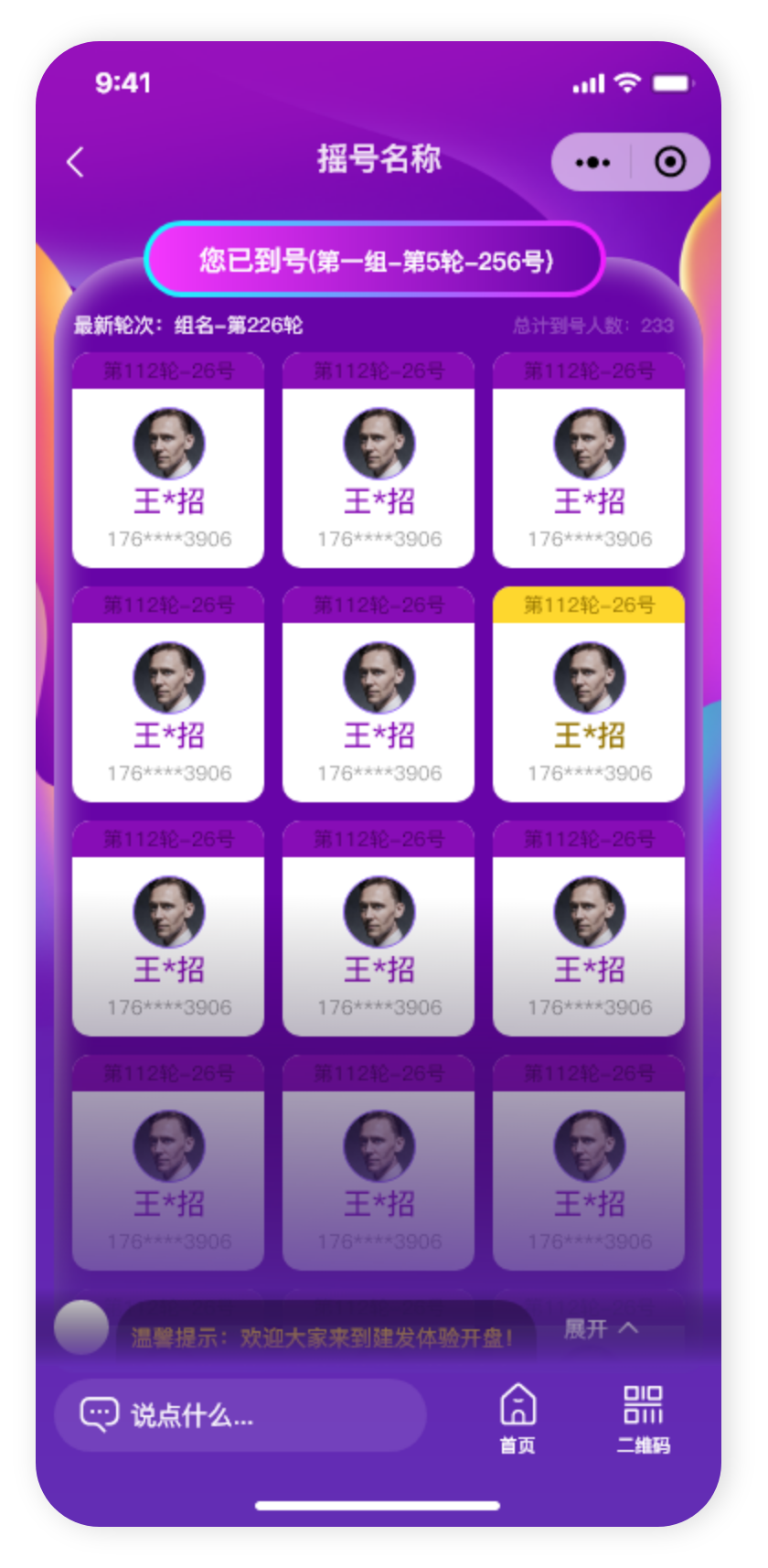
Task: Go to 首页 home
Action: [517, 1418]
